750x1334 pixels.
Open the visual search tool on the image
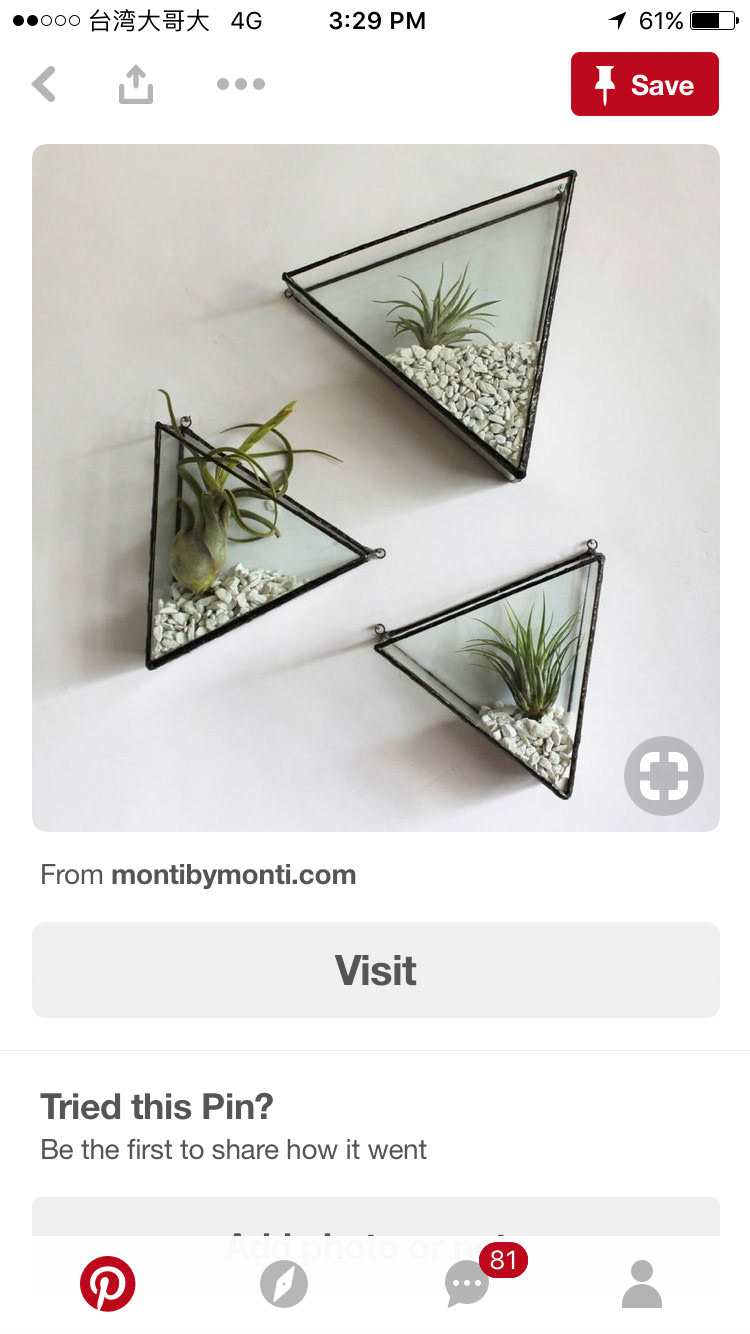[664, 775]
